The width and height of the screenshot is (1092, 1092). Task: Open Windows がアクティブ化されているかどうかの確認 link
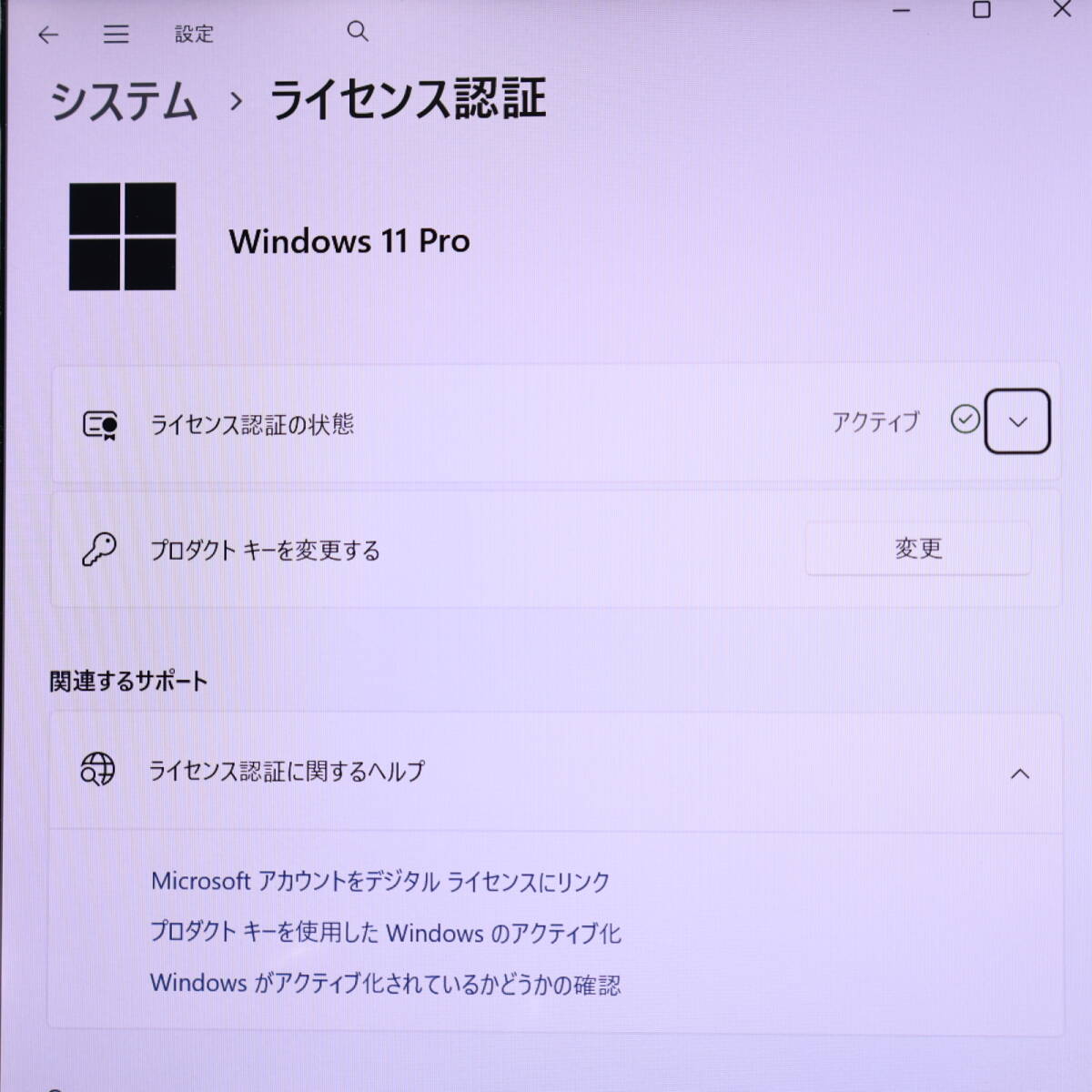(x=385, y=984)
